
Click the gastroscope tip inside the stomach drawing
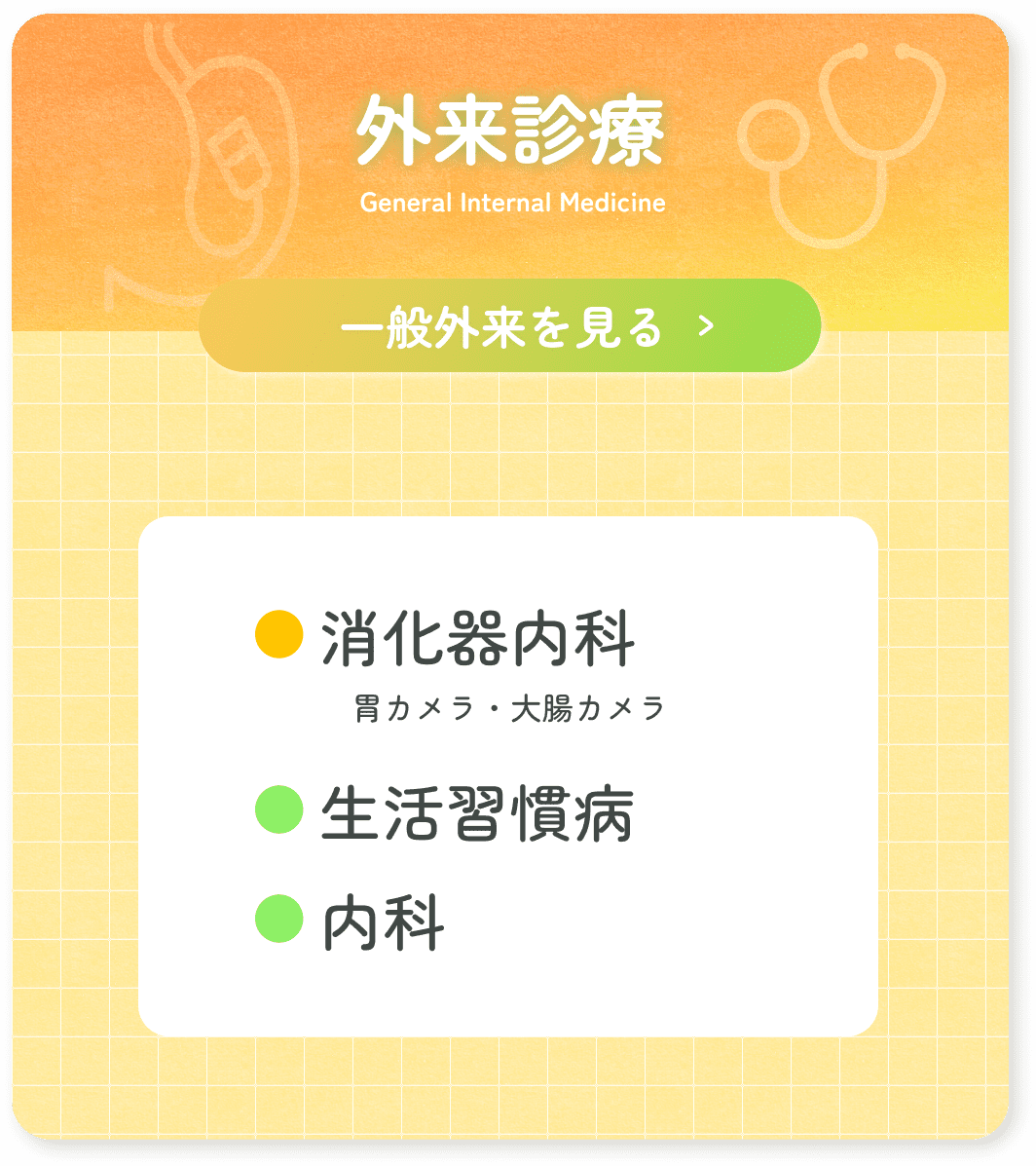pyautogui.click(x=240, y=156)
